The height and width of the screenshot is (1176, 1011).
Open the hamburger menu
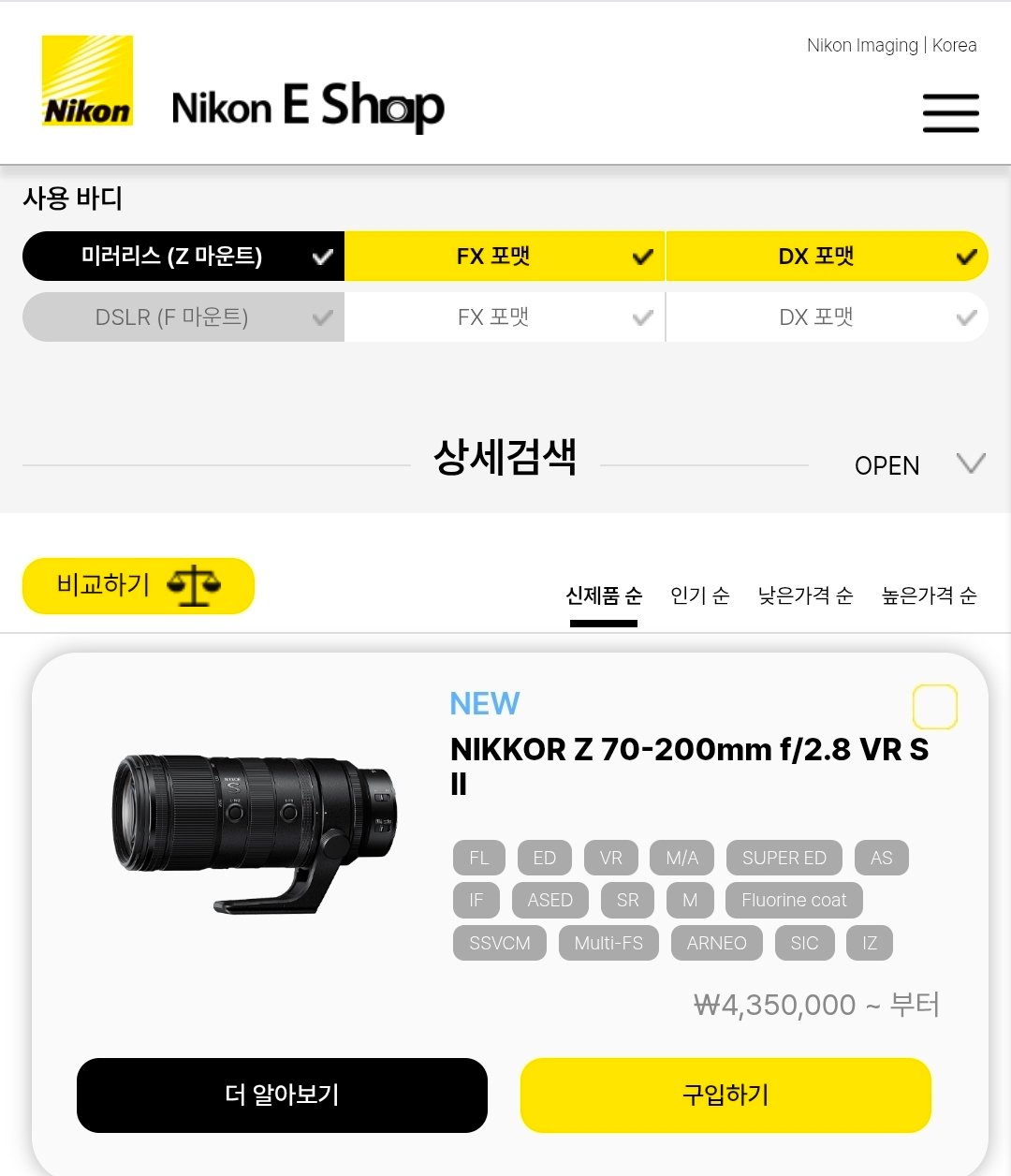950,112
